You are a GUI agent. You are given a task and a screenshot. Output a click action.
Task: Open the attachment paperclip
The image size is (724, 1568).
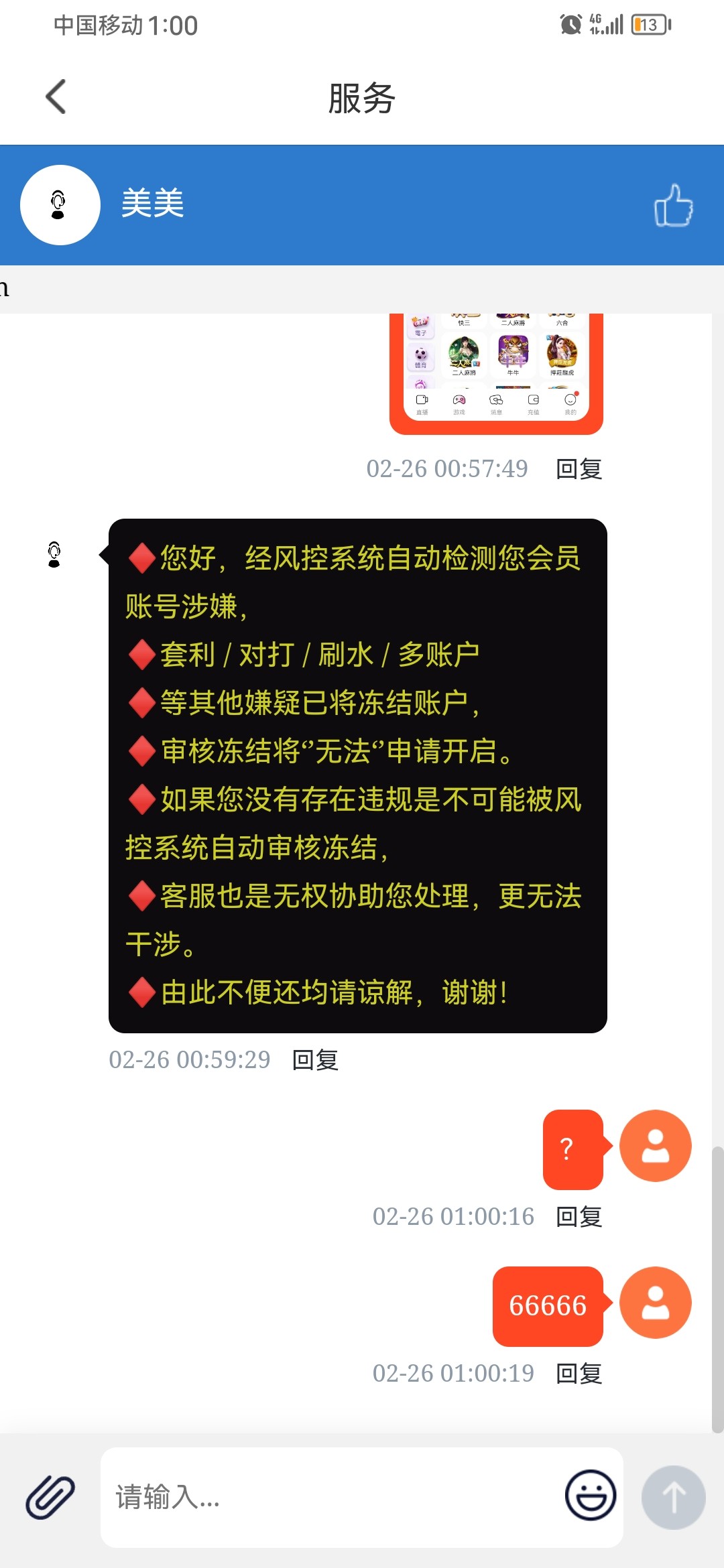(x=50, y=1497)
